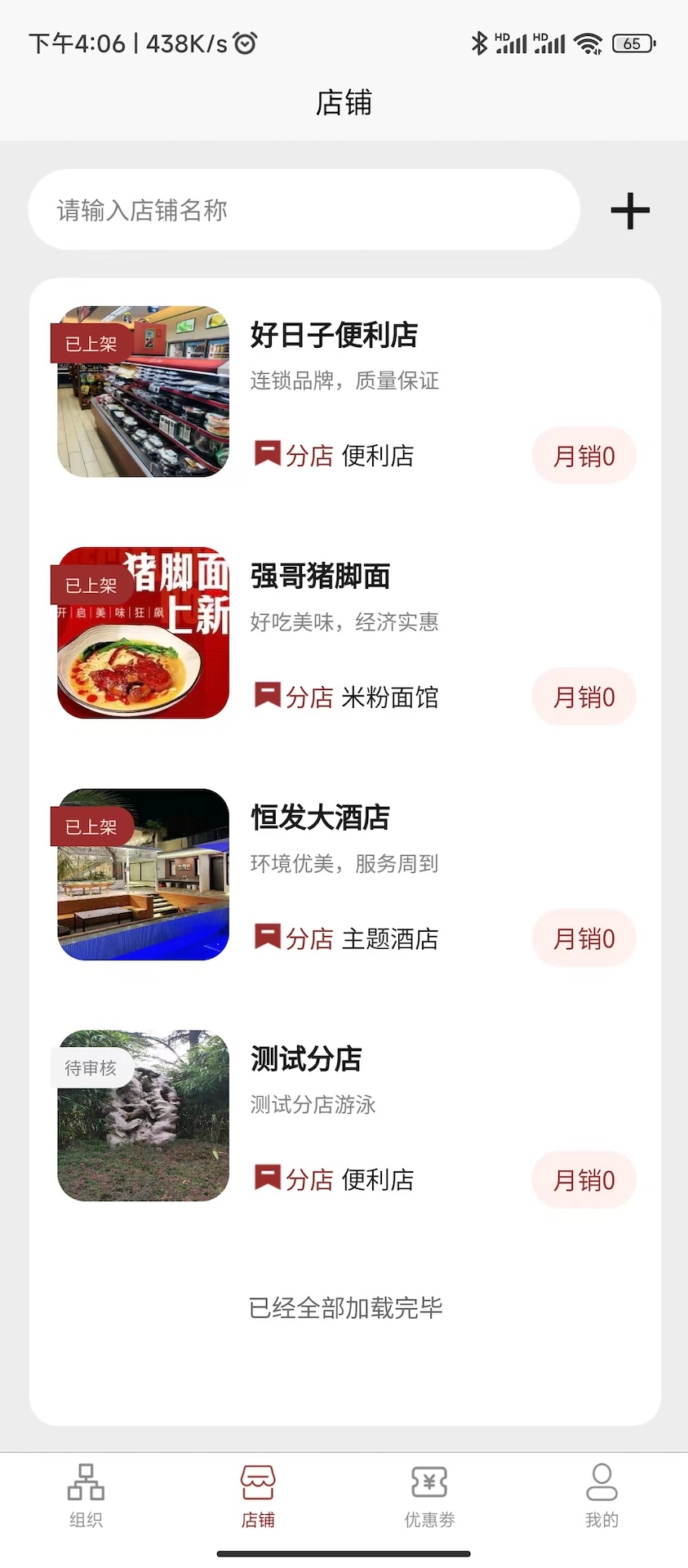Click the 分店 flag icon beside 便利店
688x1568 pixels.
coord(266,454)
